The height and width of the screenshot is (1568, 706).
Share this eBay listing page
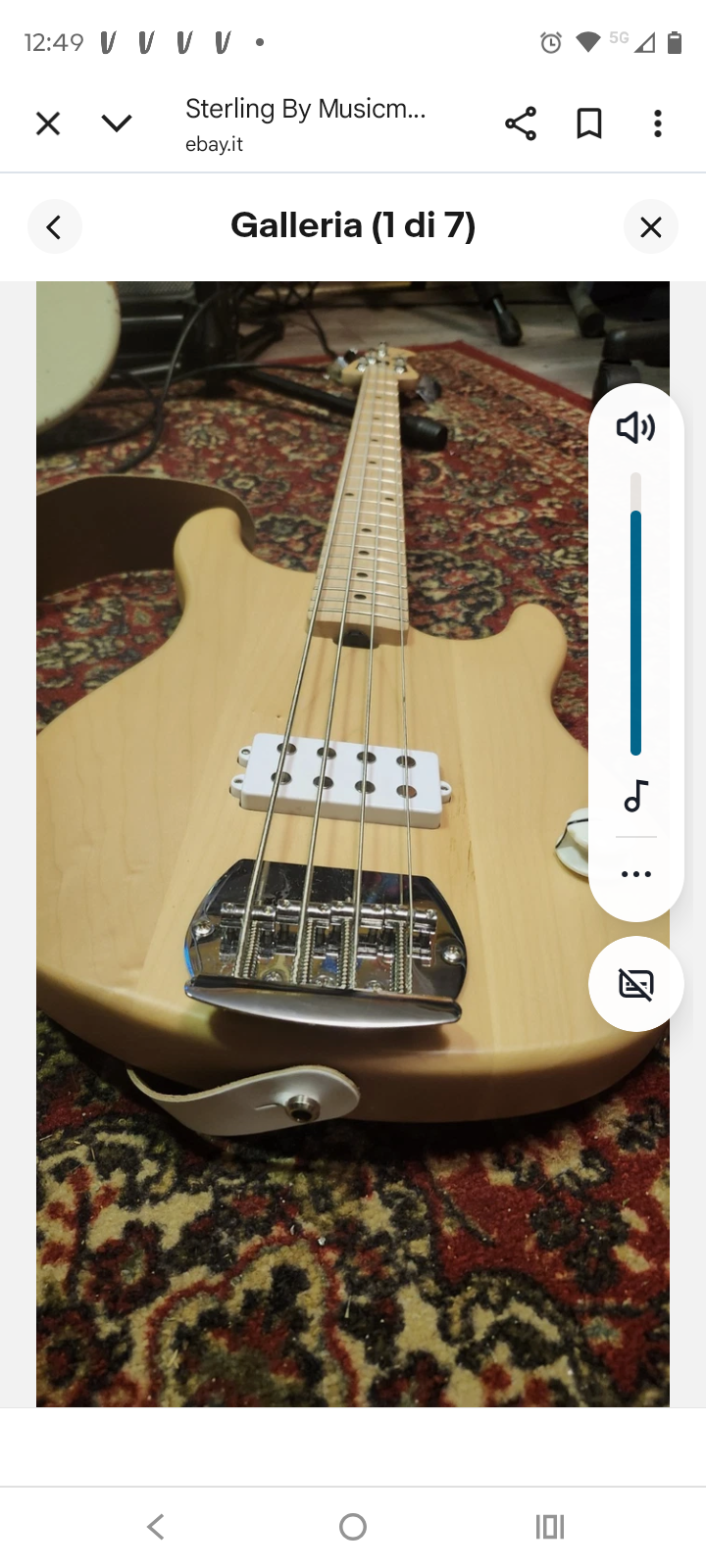click(521, 123)
